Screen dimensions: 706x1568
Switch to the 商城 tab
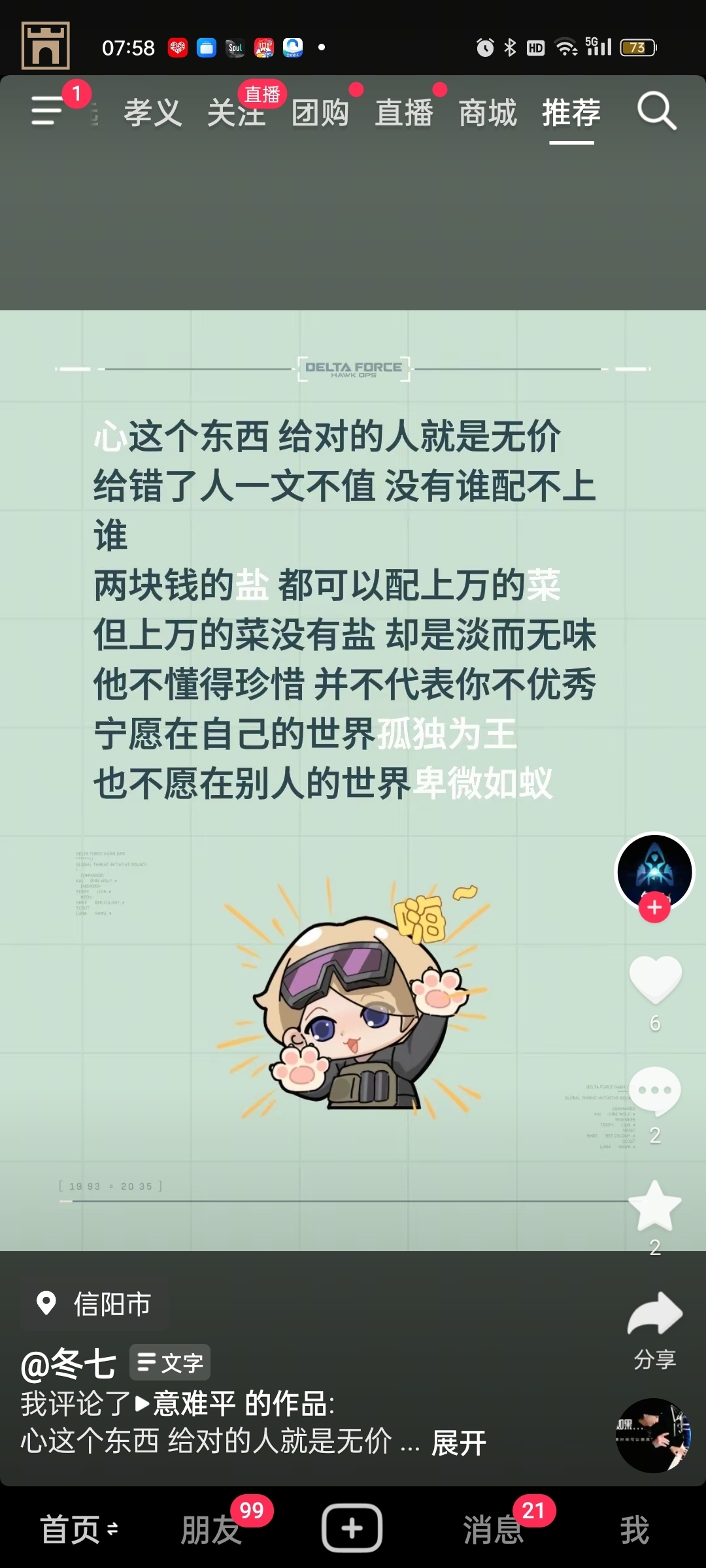pyautogui.click(x=487, y=112)
